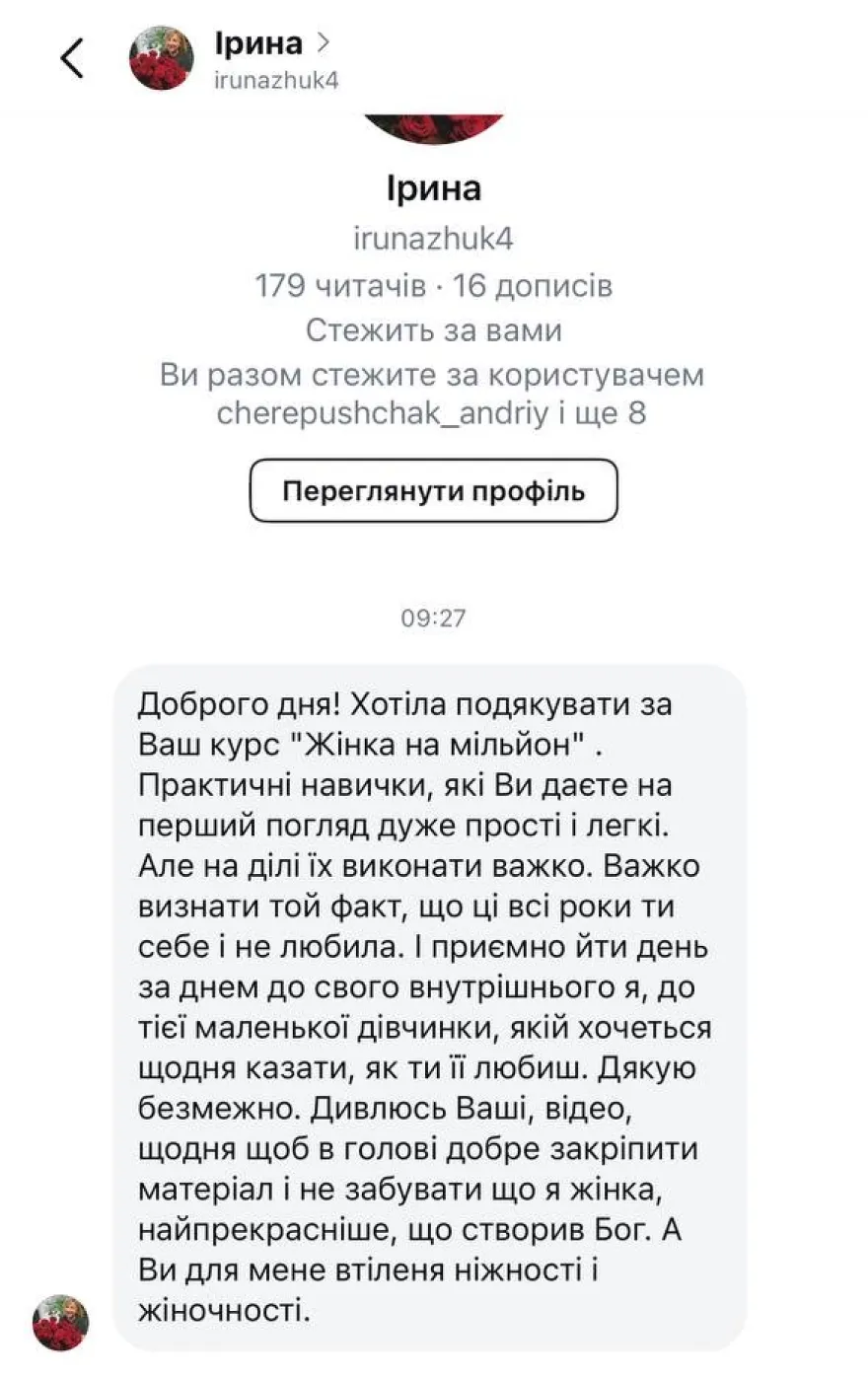Open Ірина's chat details from header
The width and height of the screenshot is (868, 1379).
[x=258, y=44]
